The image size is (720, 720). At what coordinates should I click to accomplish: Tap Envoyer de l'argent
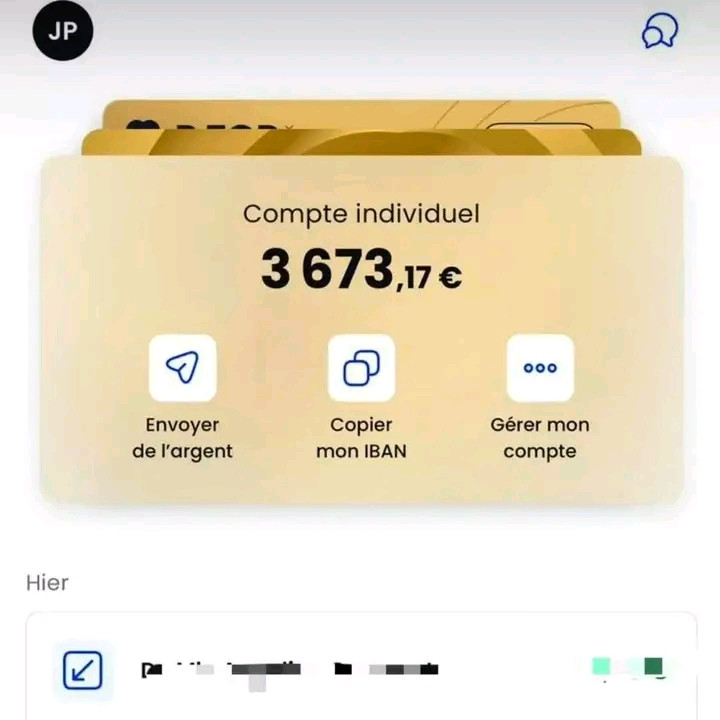coord(182,368)
